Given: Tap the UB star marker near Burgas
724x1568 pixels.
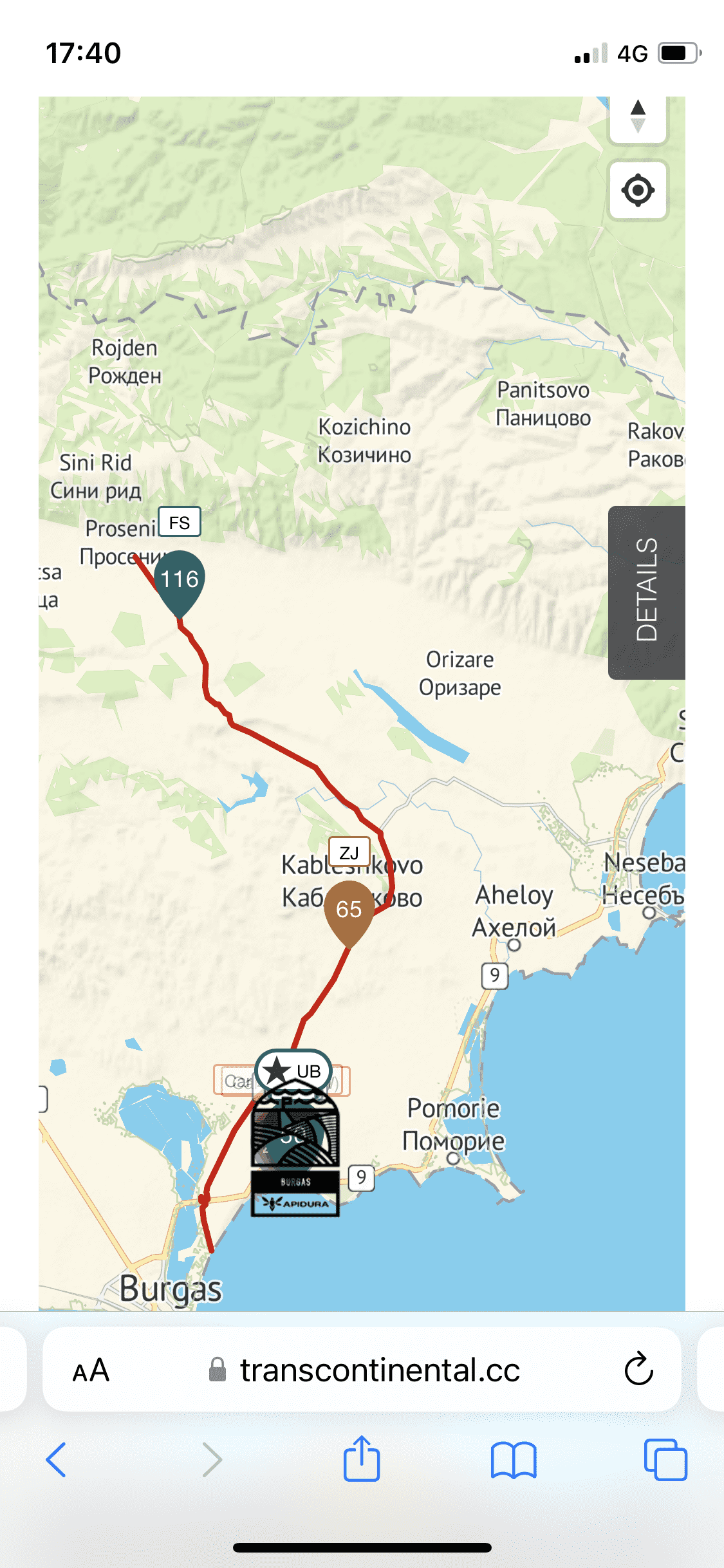Looking at the screenshot, I should coord(293,1070).
